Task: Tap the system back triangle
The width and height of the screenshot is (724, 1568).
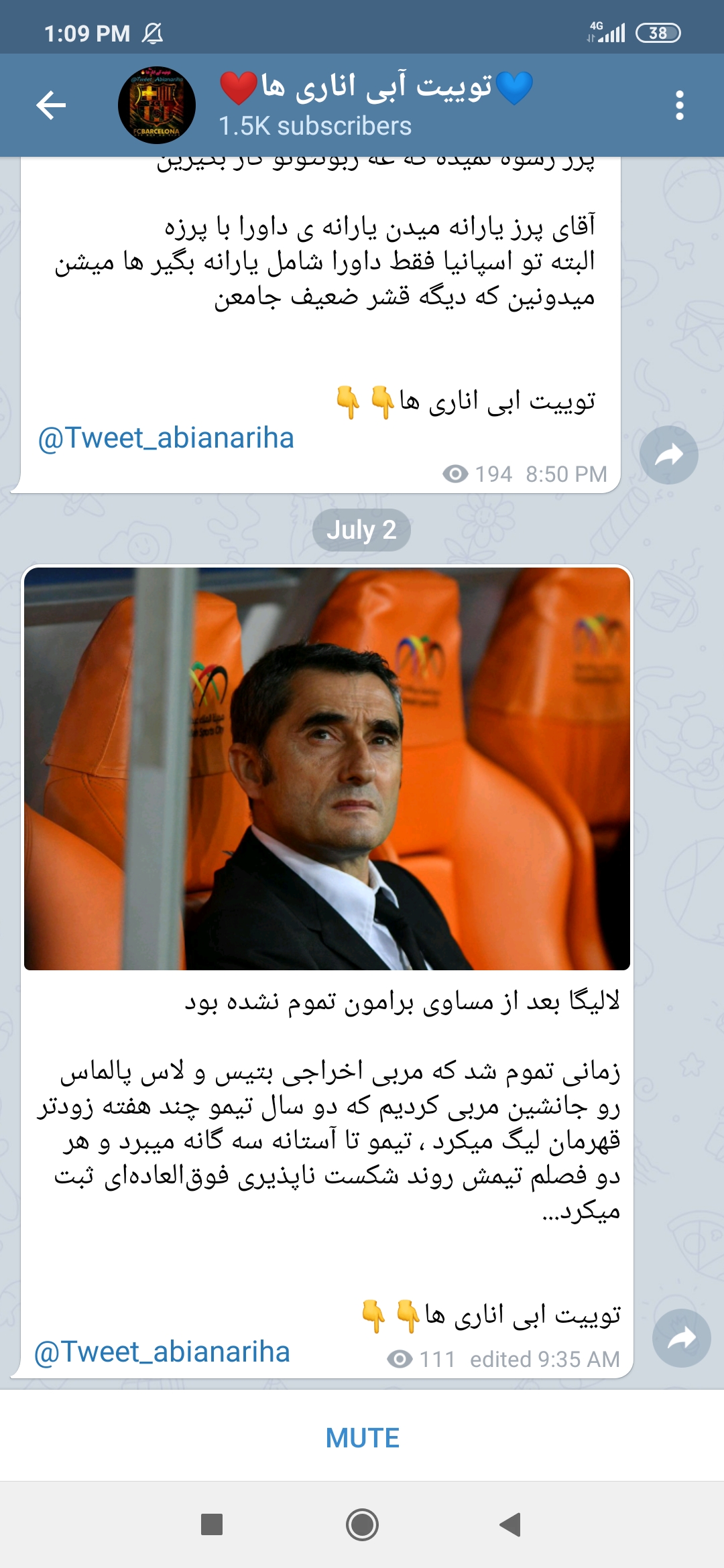Action: 510,1524
